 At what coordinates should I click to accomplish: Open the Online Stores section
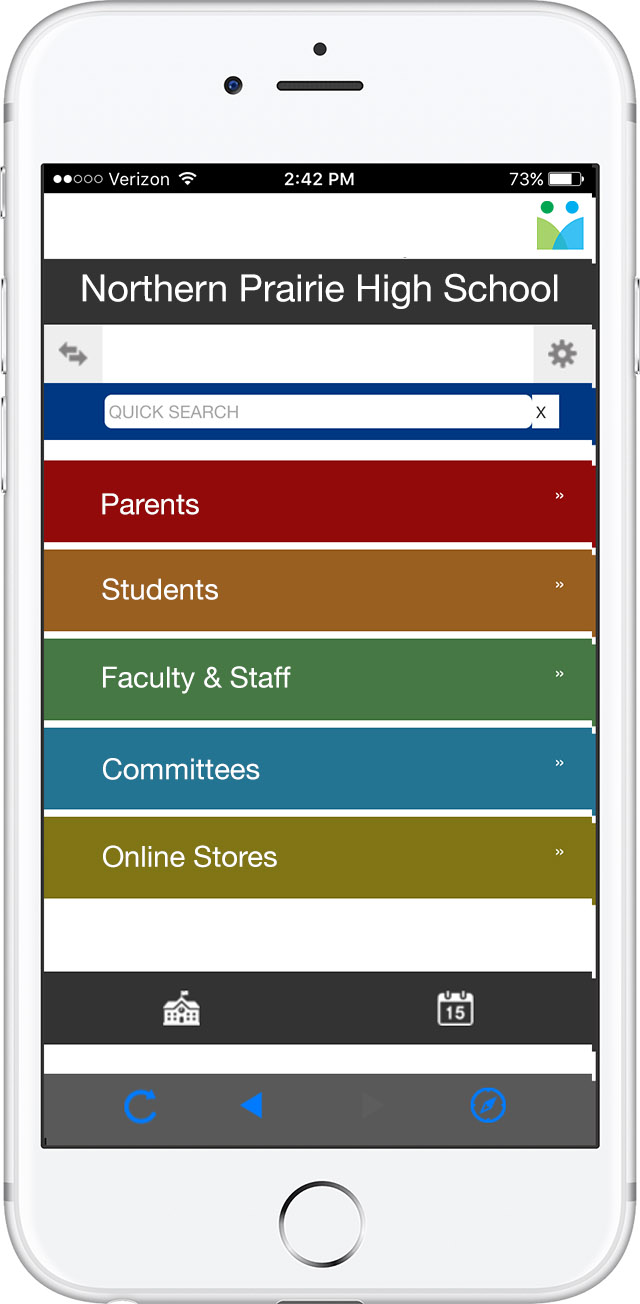point(319,857)
